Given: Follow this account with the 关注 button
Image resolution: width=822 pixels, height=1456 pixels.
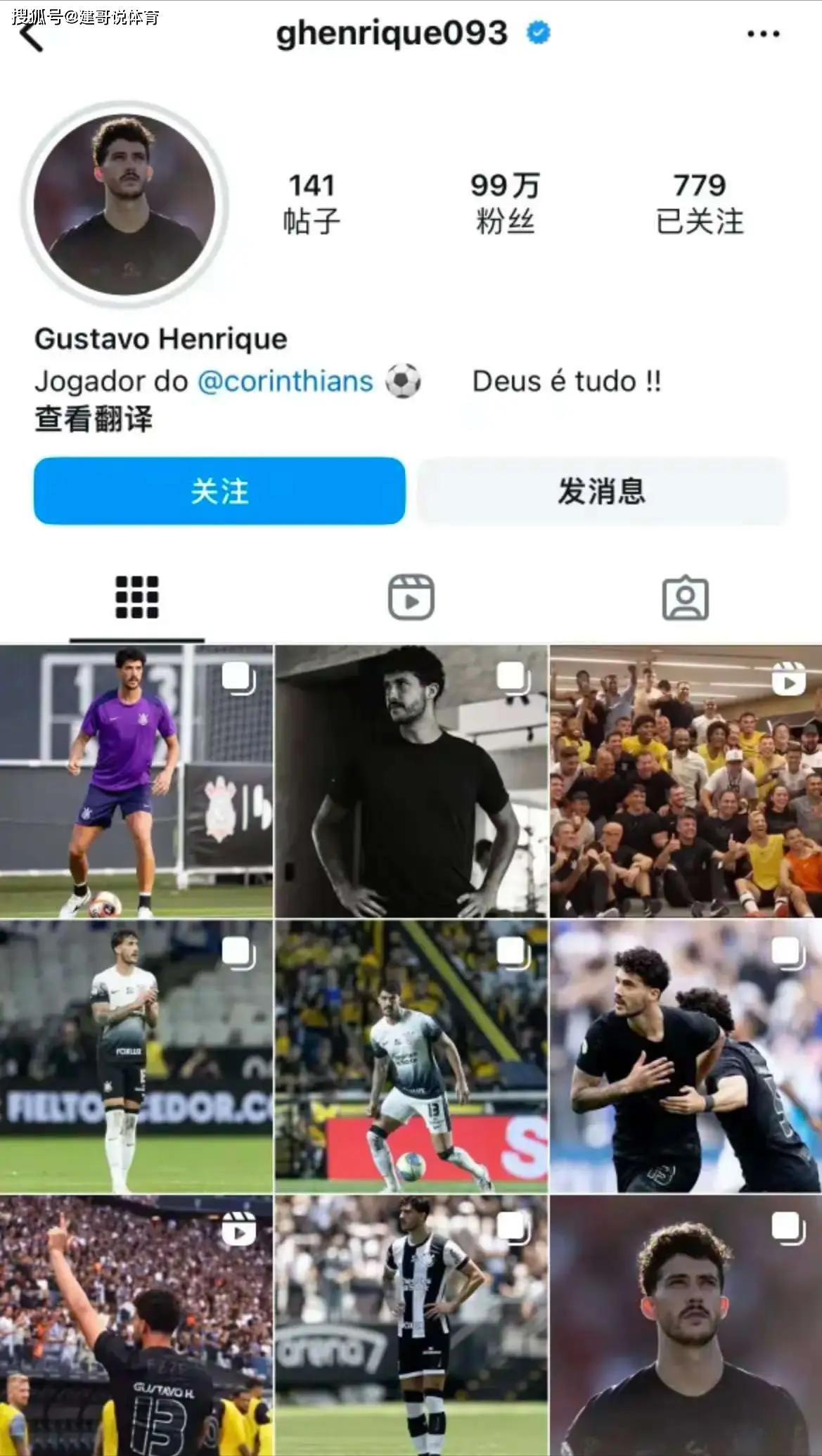Looking at the screenshot, I should click(219, 491).
